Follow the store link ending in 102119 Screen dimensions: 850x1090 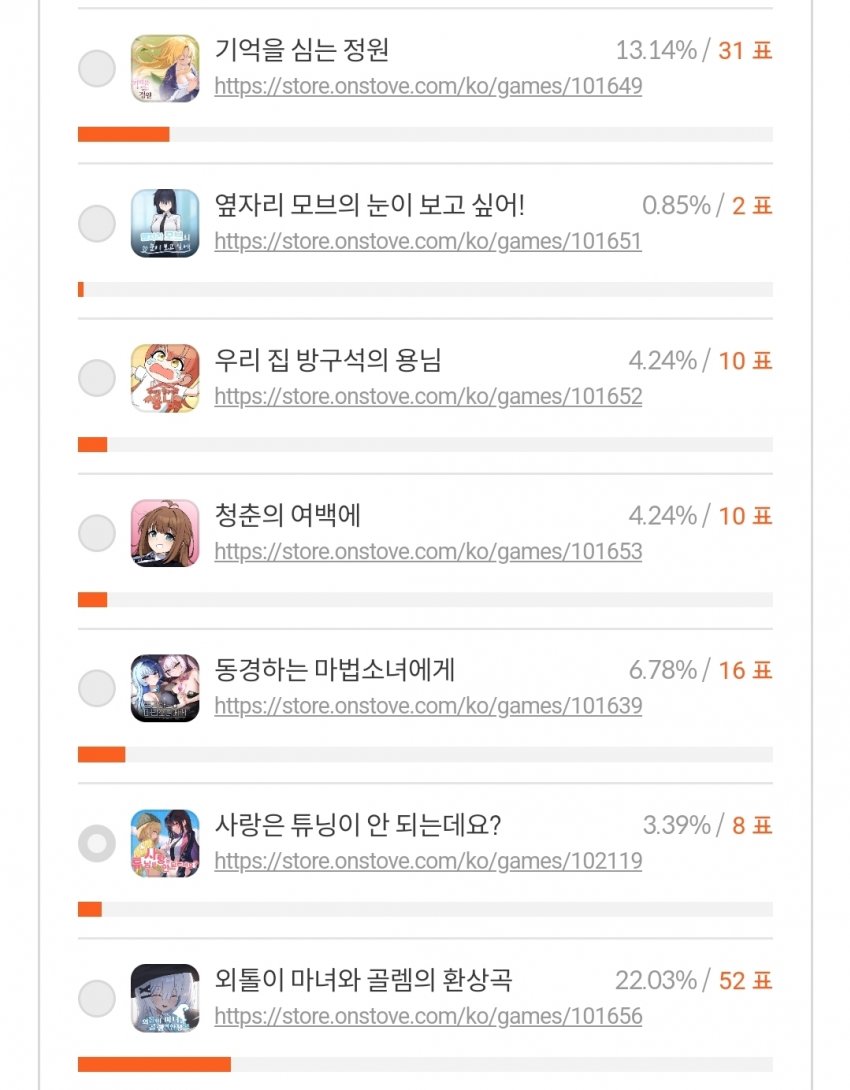(428, 862)
